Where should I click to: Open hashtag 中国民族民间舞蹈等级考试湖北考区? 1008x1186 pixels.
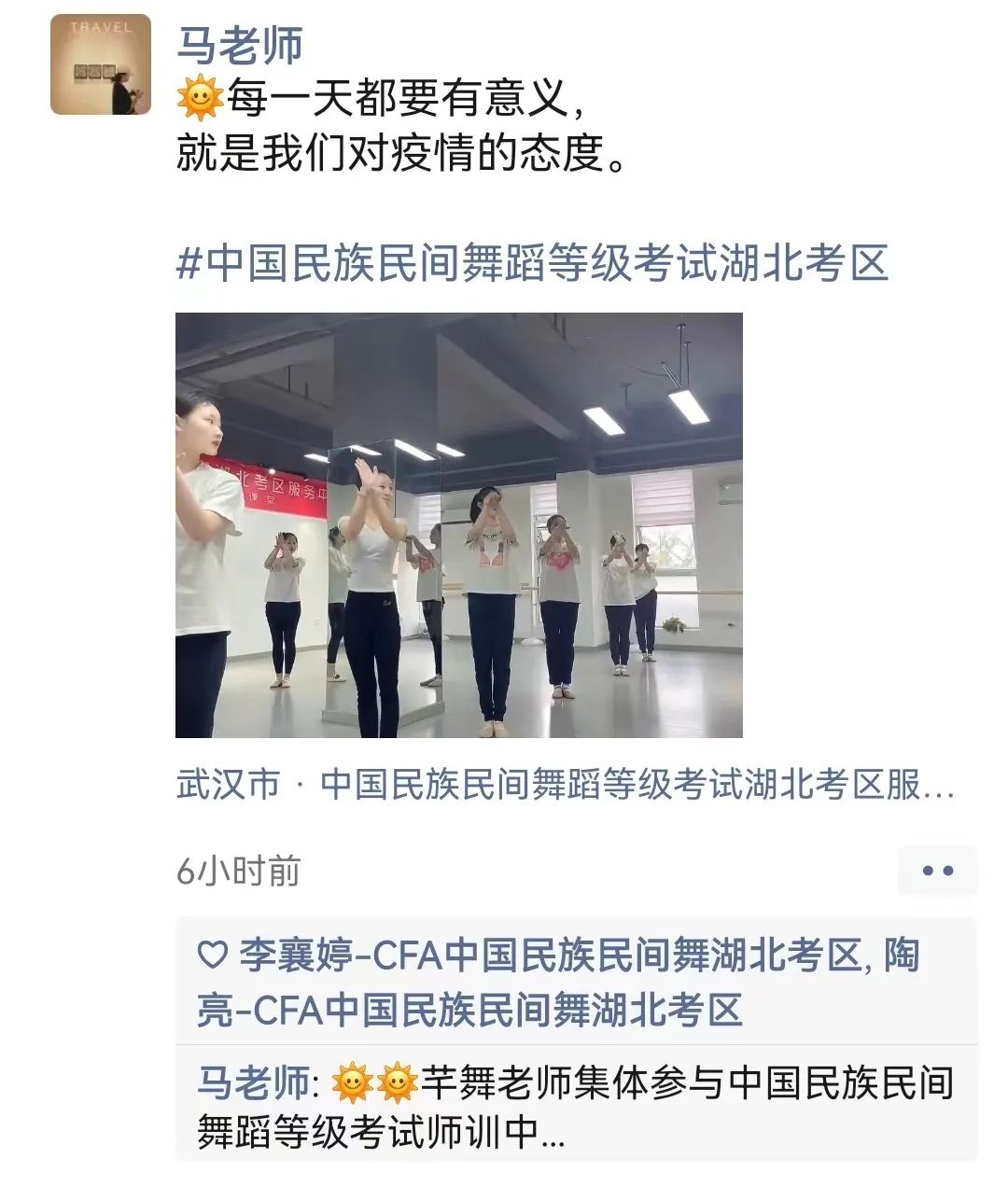click(532, 264)
